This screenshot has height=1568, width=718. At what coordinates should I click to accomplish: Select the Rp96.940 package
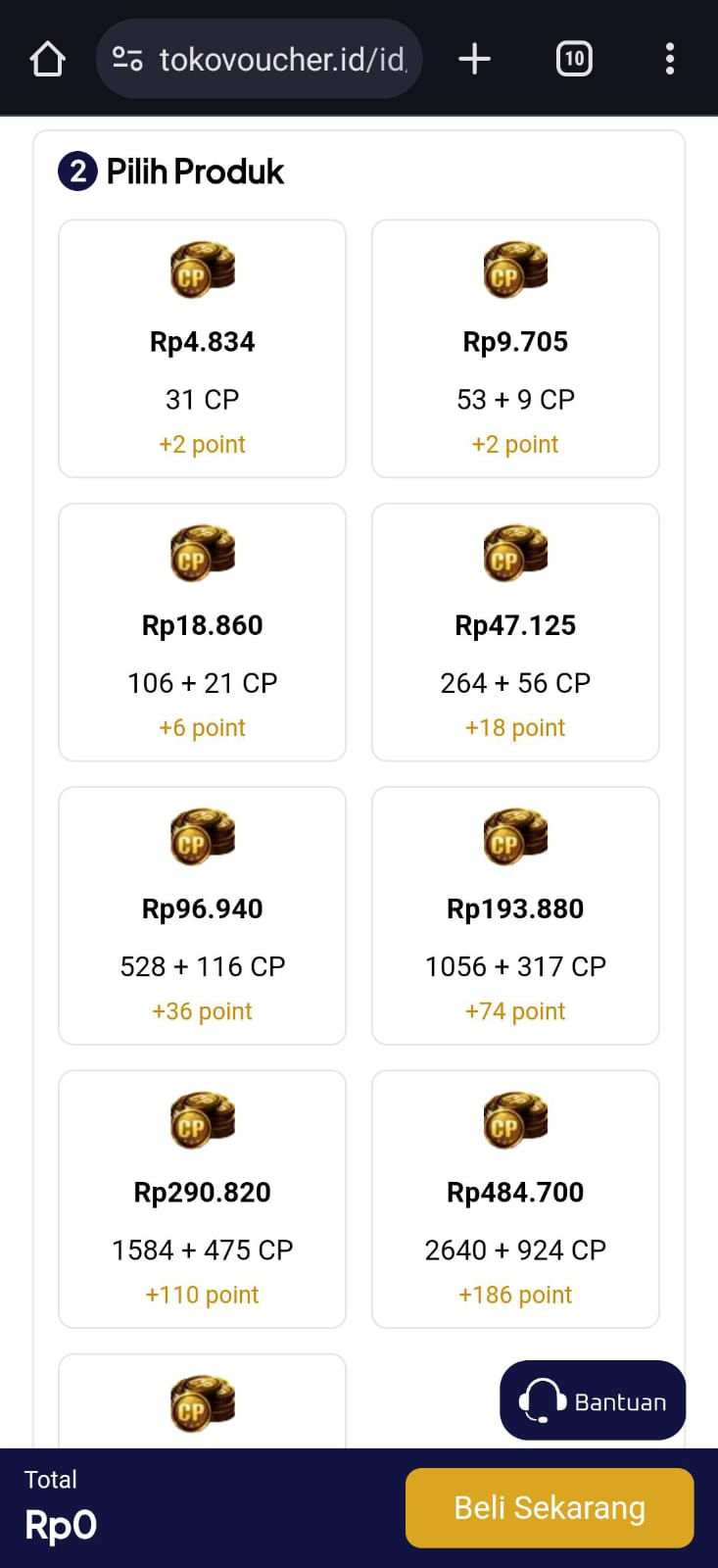[202, 915]
